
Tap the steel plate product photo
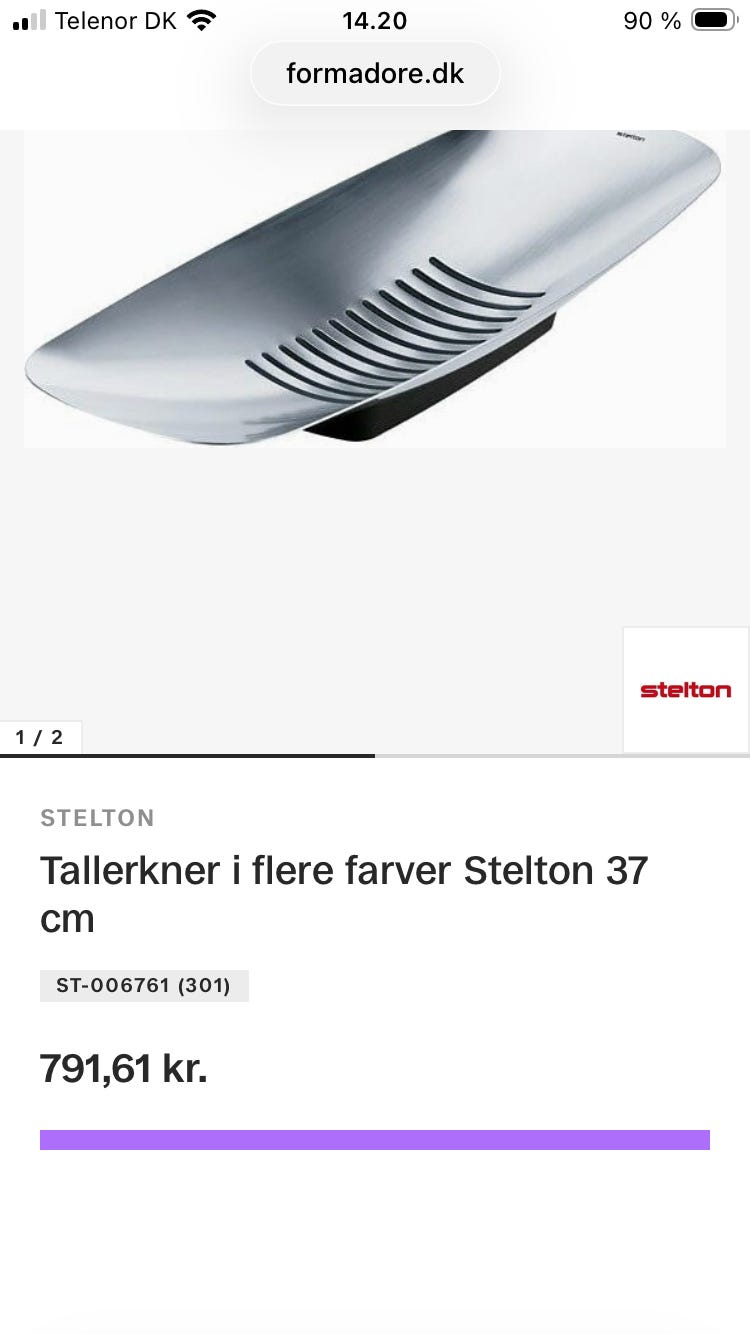click(375, 285)
